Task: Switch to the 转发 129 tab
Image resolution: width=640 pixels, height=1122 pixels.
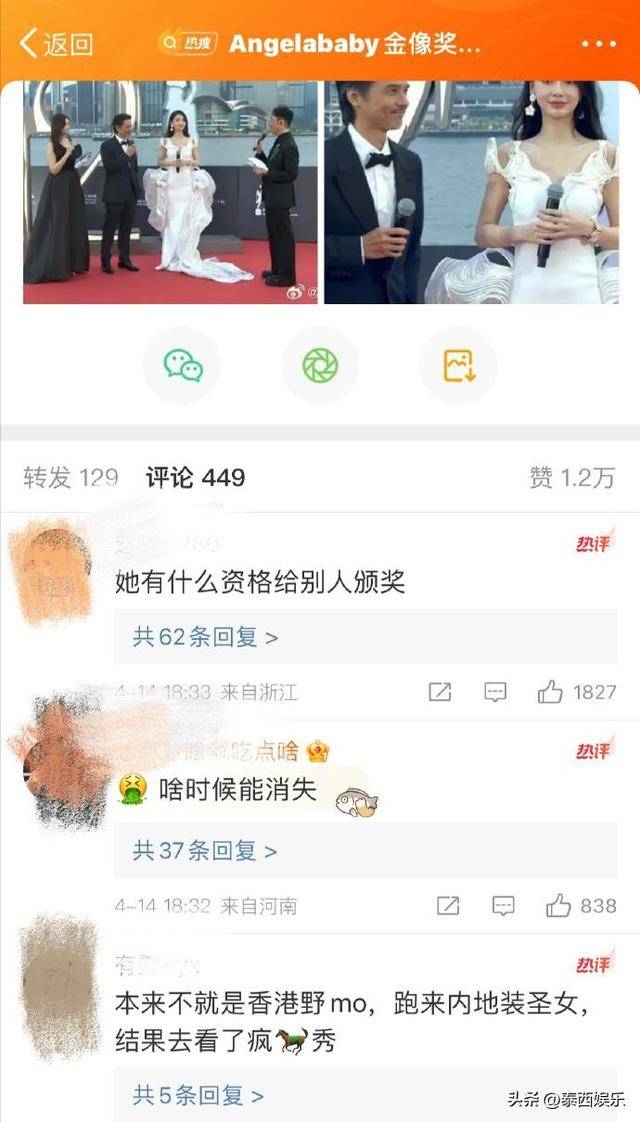Action: click(71, 477)
